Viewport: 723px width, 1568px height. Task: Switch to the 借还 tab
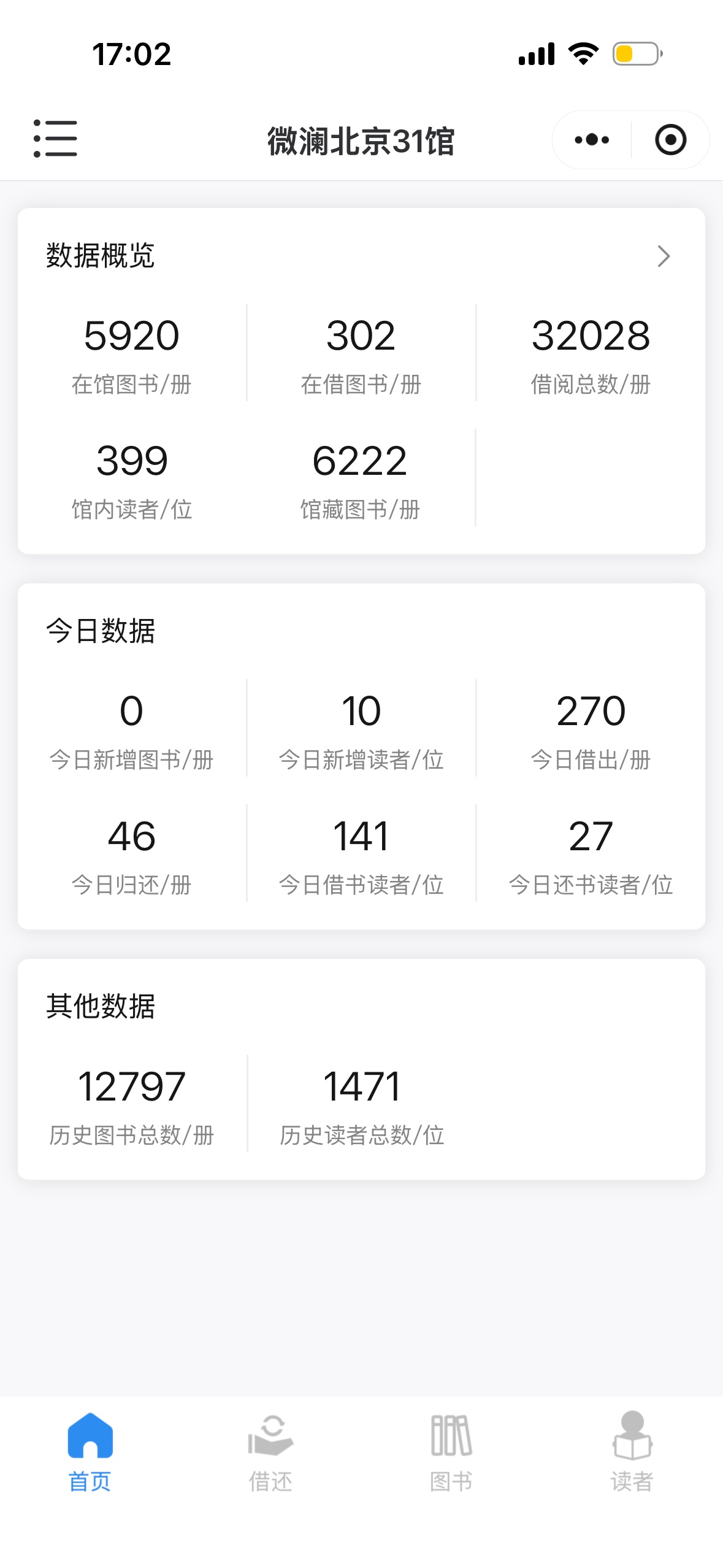point(270,1452)
